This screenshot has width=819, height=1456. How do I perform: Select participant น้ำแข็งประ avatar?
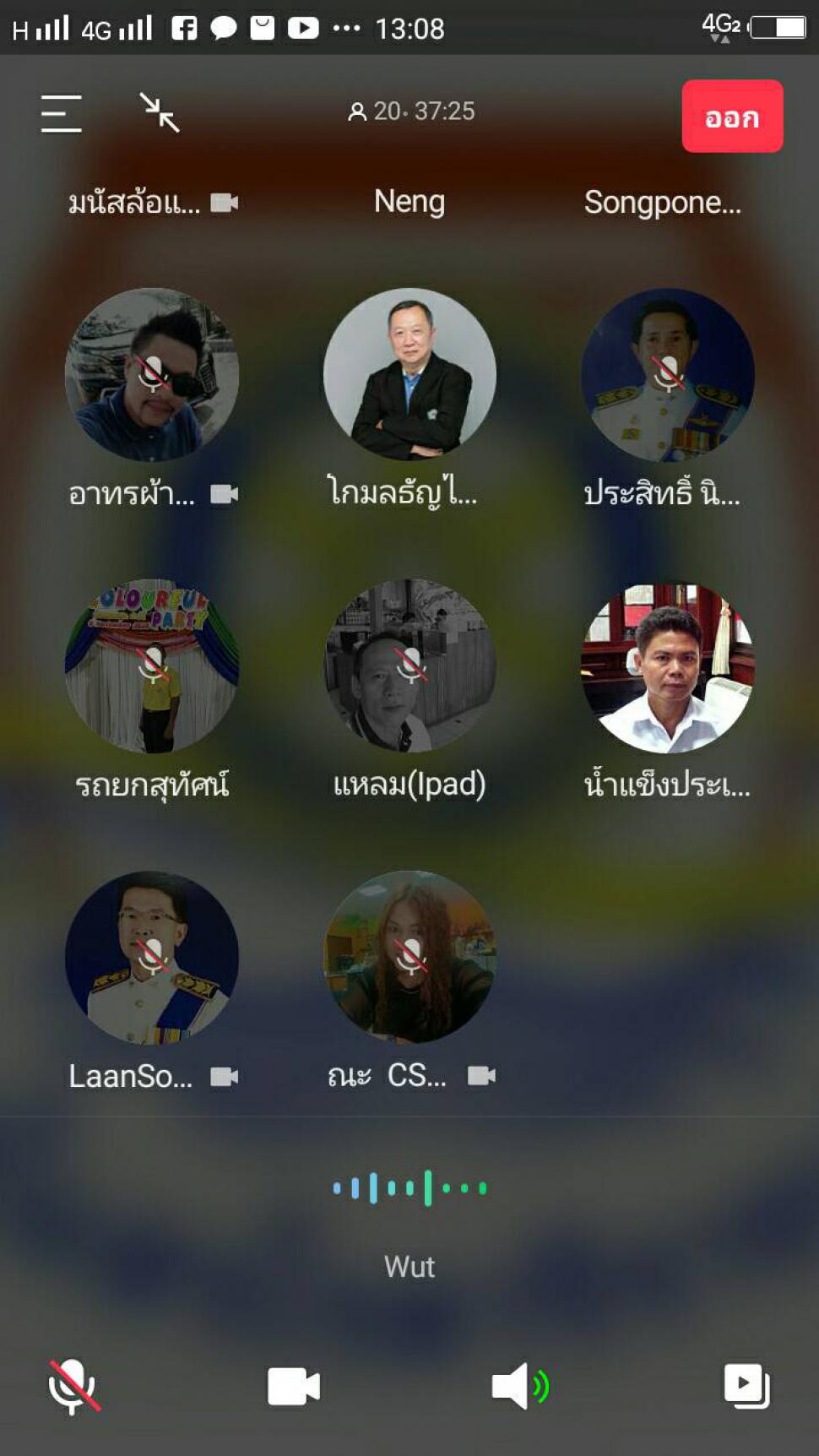pos(667,666)
